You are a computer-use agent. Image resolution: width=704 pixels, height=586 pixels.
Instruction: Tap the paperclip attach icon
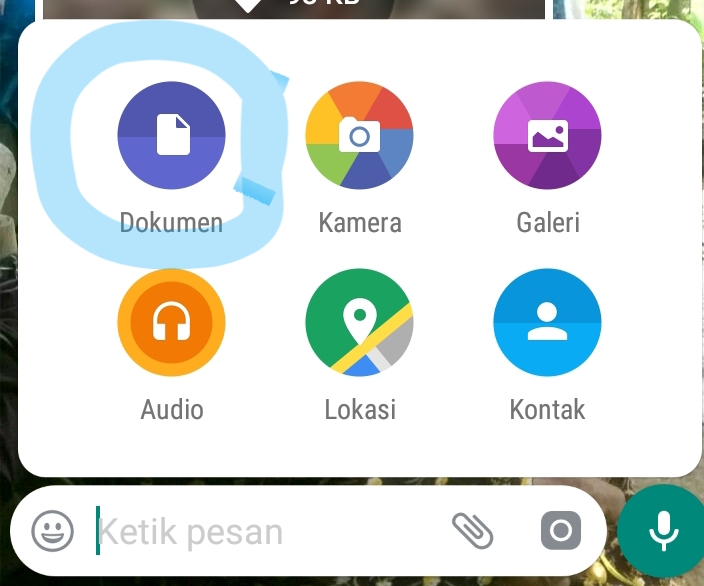[x=472, y=531]
